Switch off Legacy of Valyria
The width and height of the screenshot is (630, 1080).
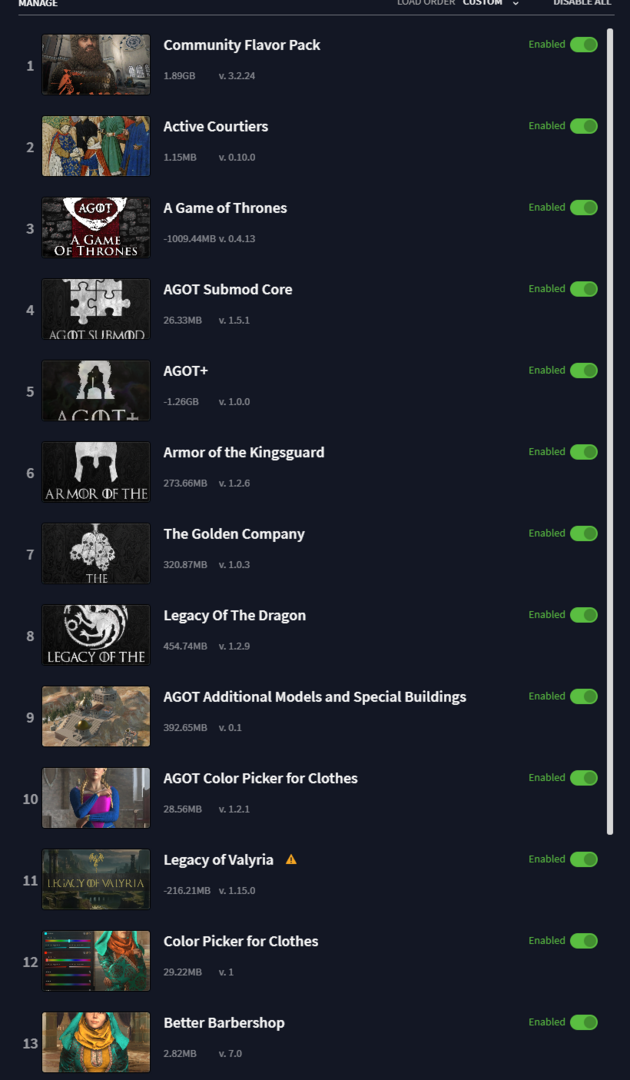point(583,859)
